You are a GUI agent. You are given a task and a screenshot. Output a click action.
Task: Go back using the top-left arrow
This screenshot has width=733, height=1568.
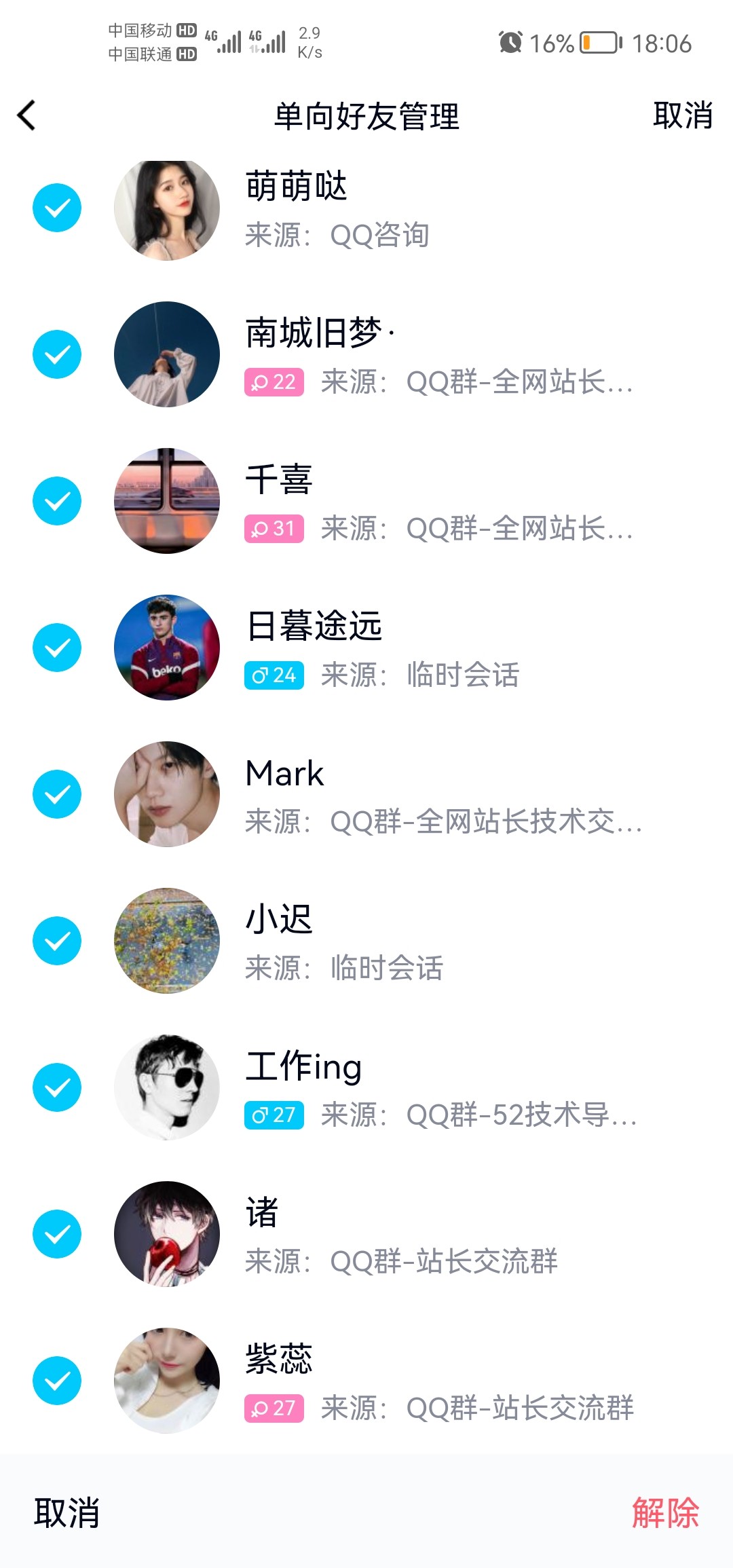[x=27, y=115]
